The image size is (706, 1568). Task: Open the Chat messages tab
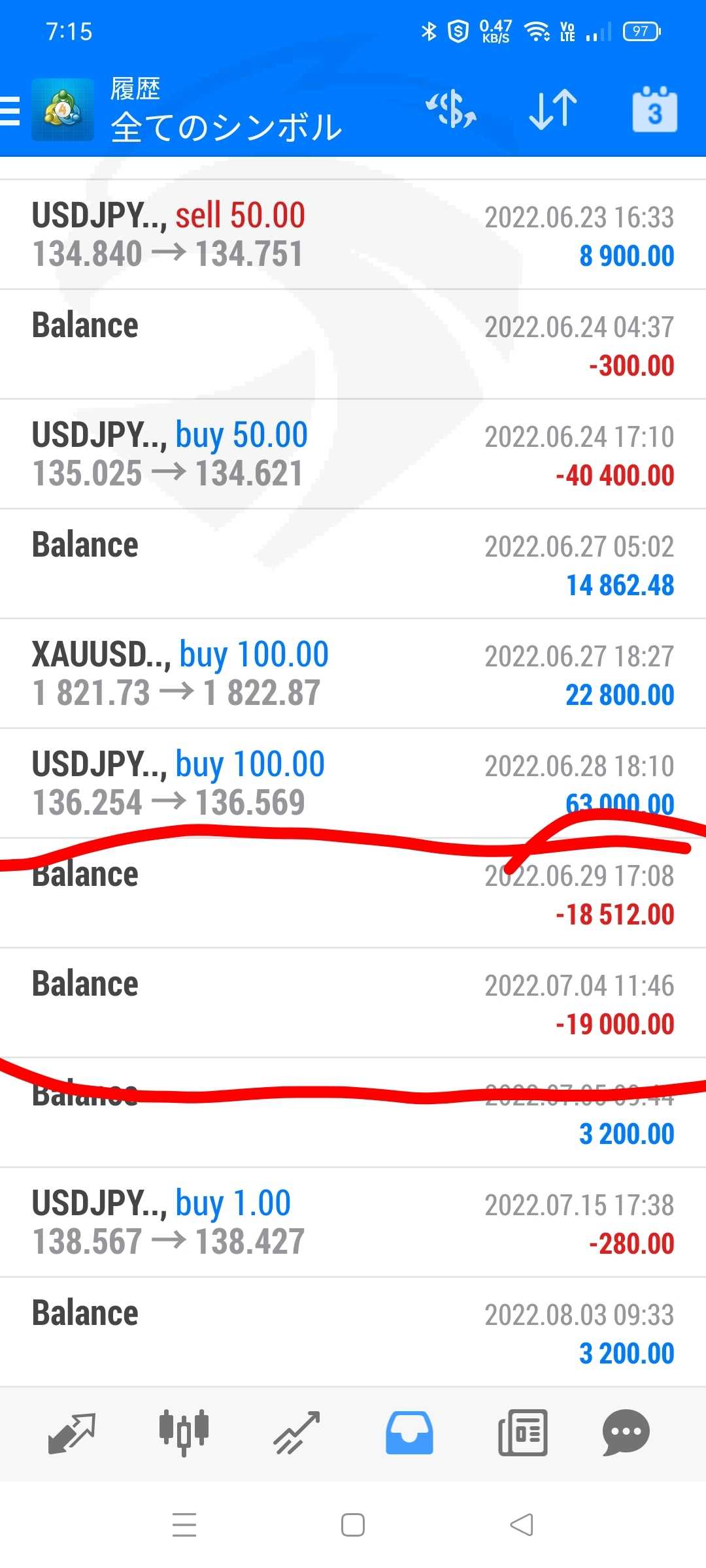pos(626,1433)
